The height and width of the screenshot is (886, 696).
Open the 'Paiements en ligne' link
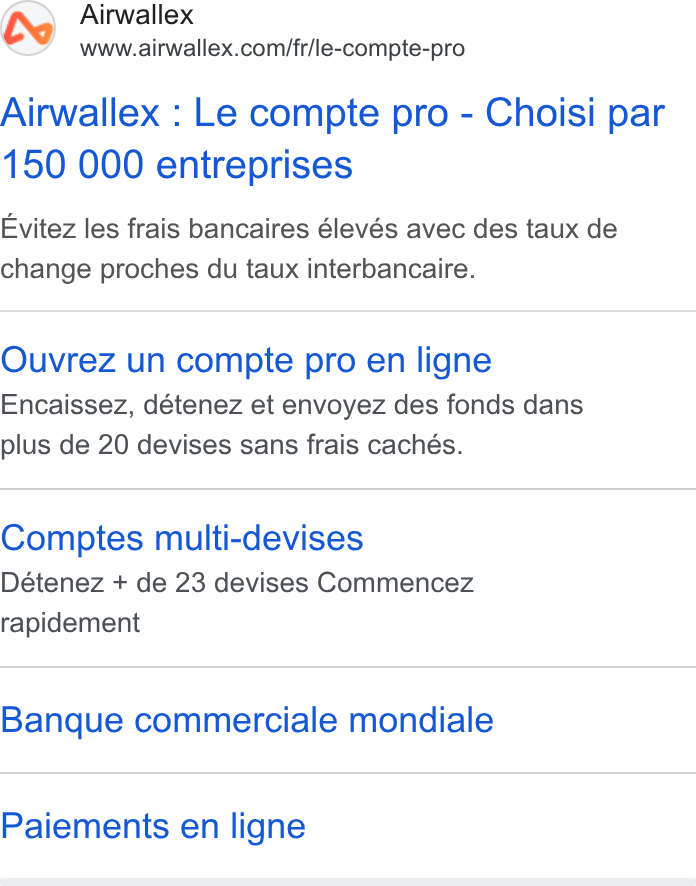click(153, 826)
